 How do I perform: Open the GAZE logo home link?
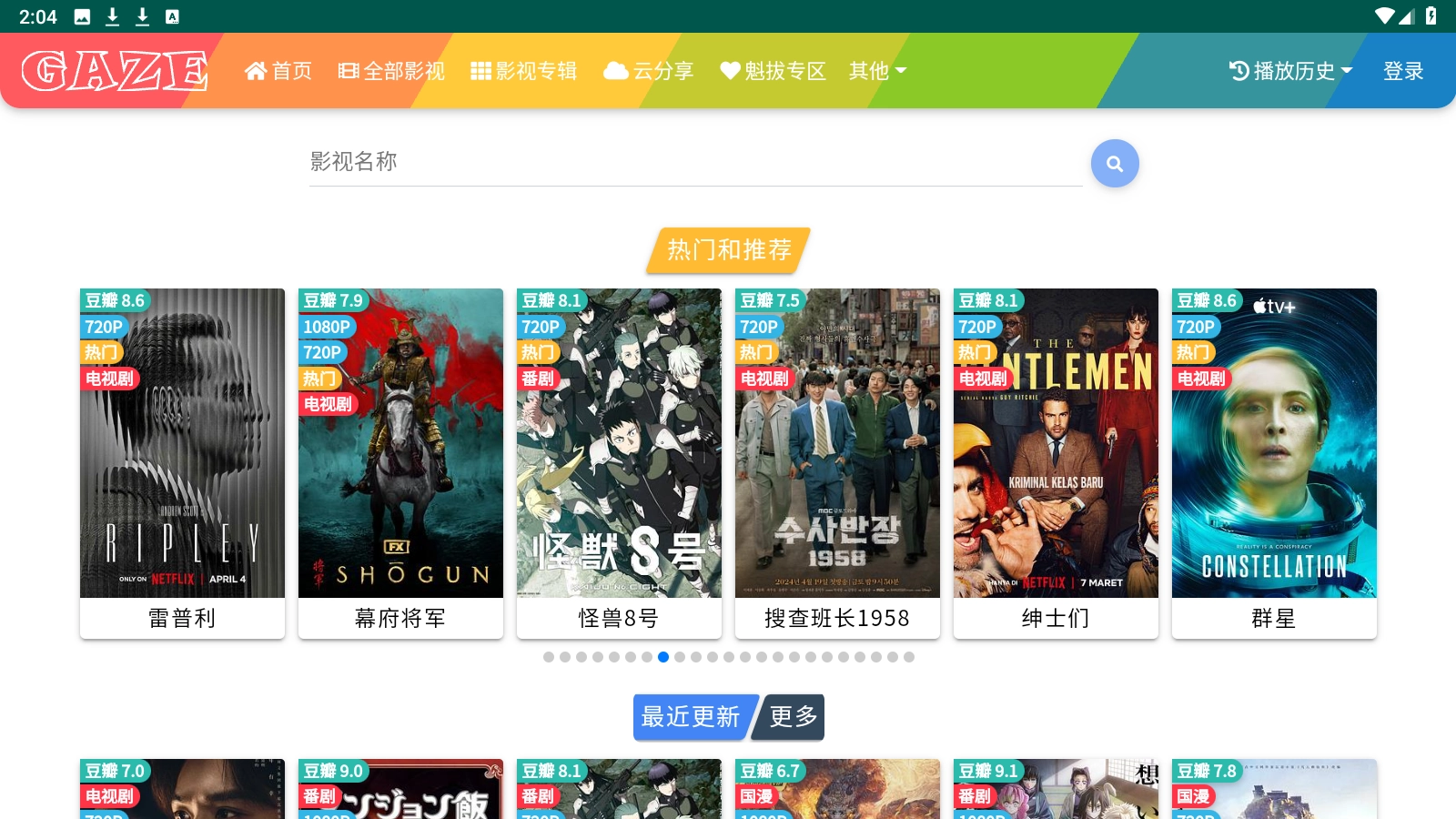click(115, 71)
